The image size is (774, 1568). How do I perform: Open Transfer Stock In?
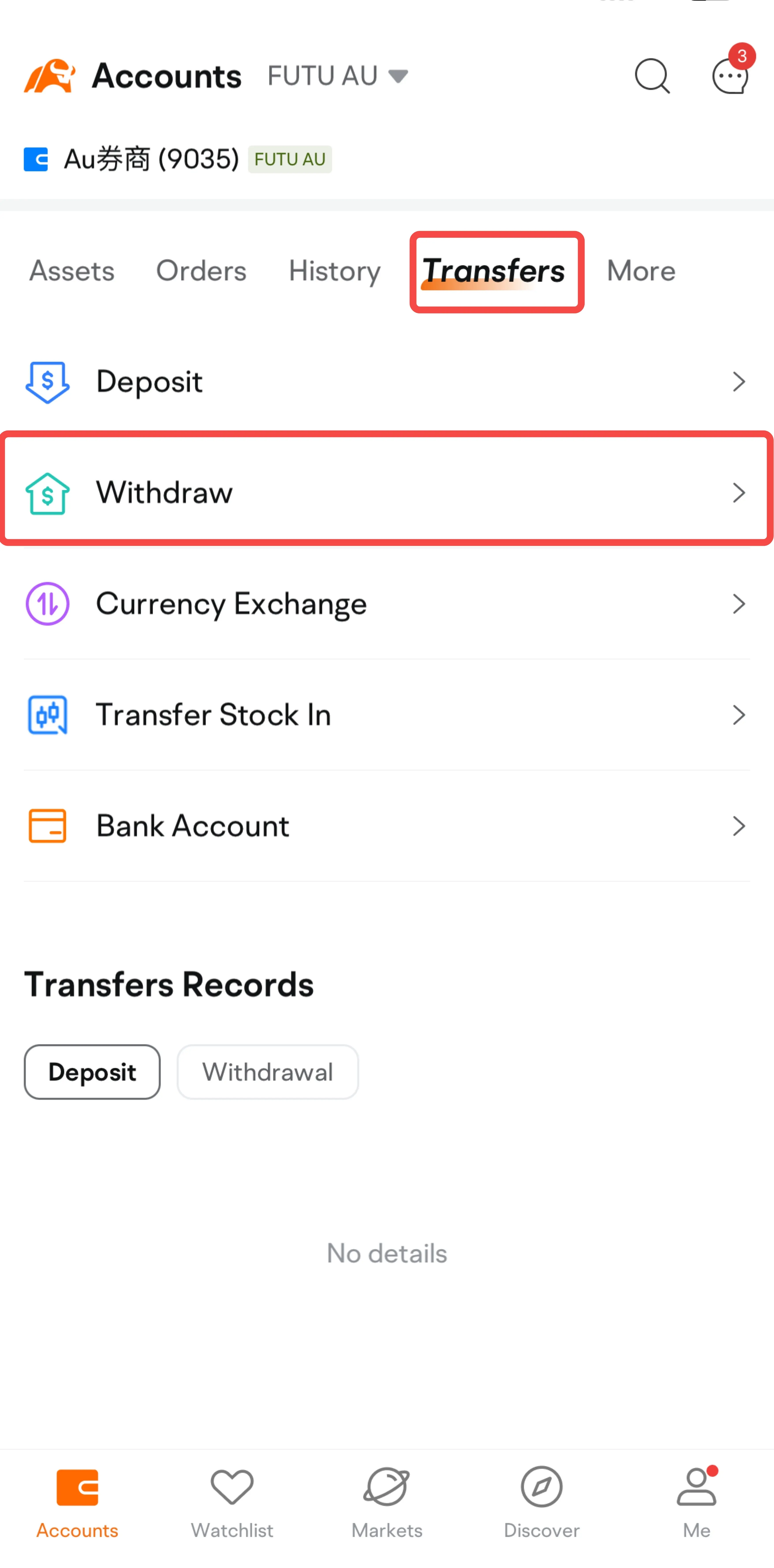click(x=387, y=715)
